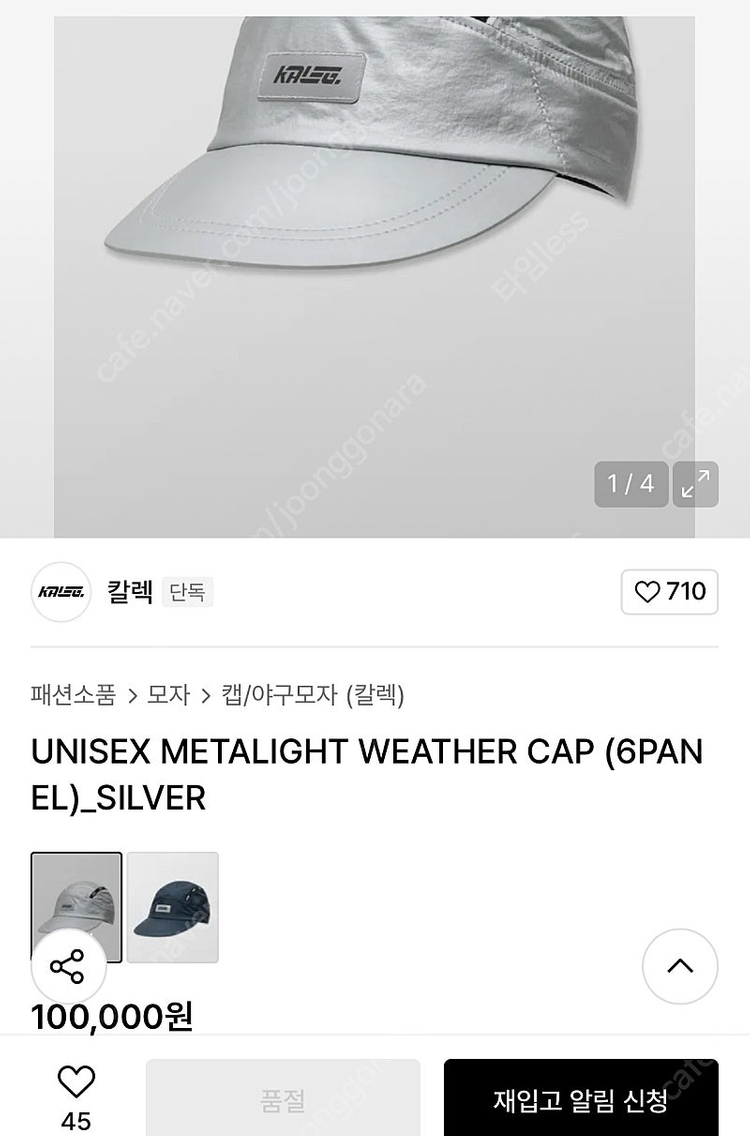Viewport: 750px width, 1136px height.
Task: Open the 패션소품 breadcrumb category
Action: (x=70, y=694)
